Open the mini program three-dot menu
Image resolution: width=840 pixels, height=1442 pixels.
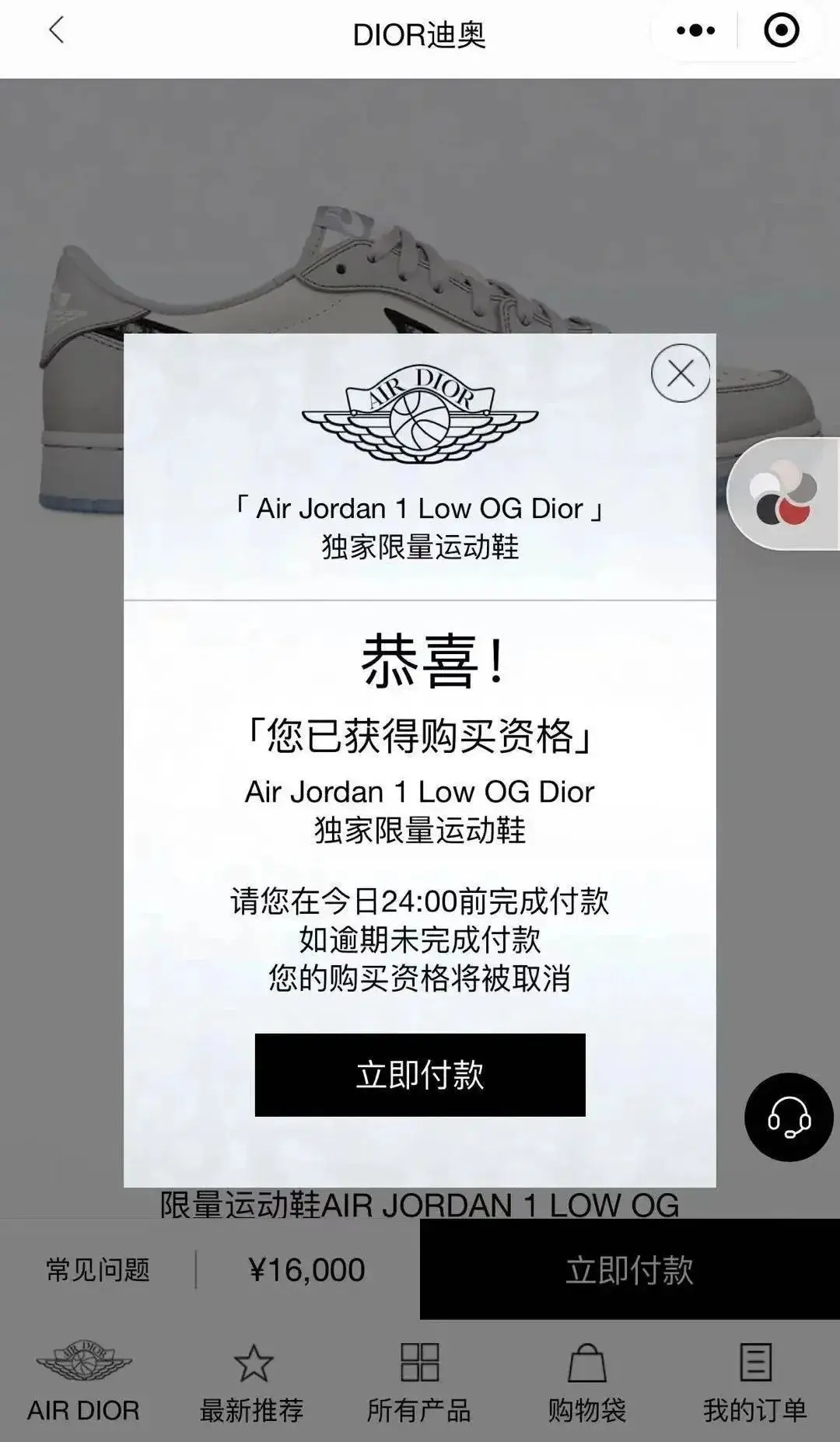[695, 31]
